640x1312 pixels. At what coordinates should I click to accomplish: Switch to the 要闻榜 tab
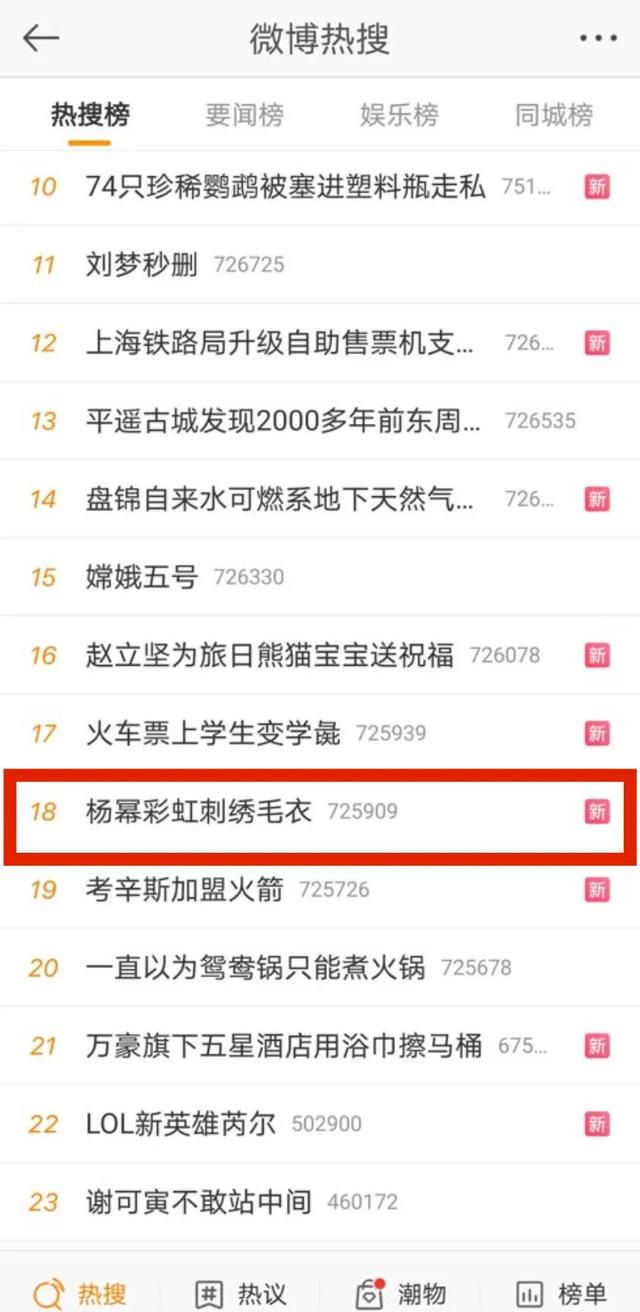coord(244,115)
